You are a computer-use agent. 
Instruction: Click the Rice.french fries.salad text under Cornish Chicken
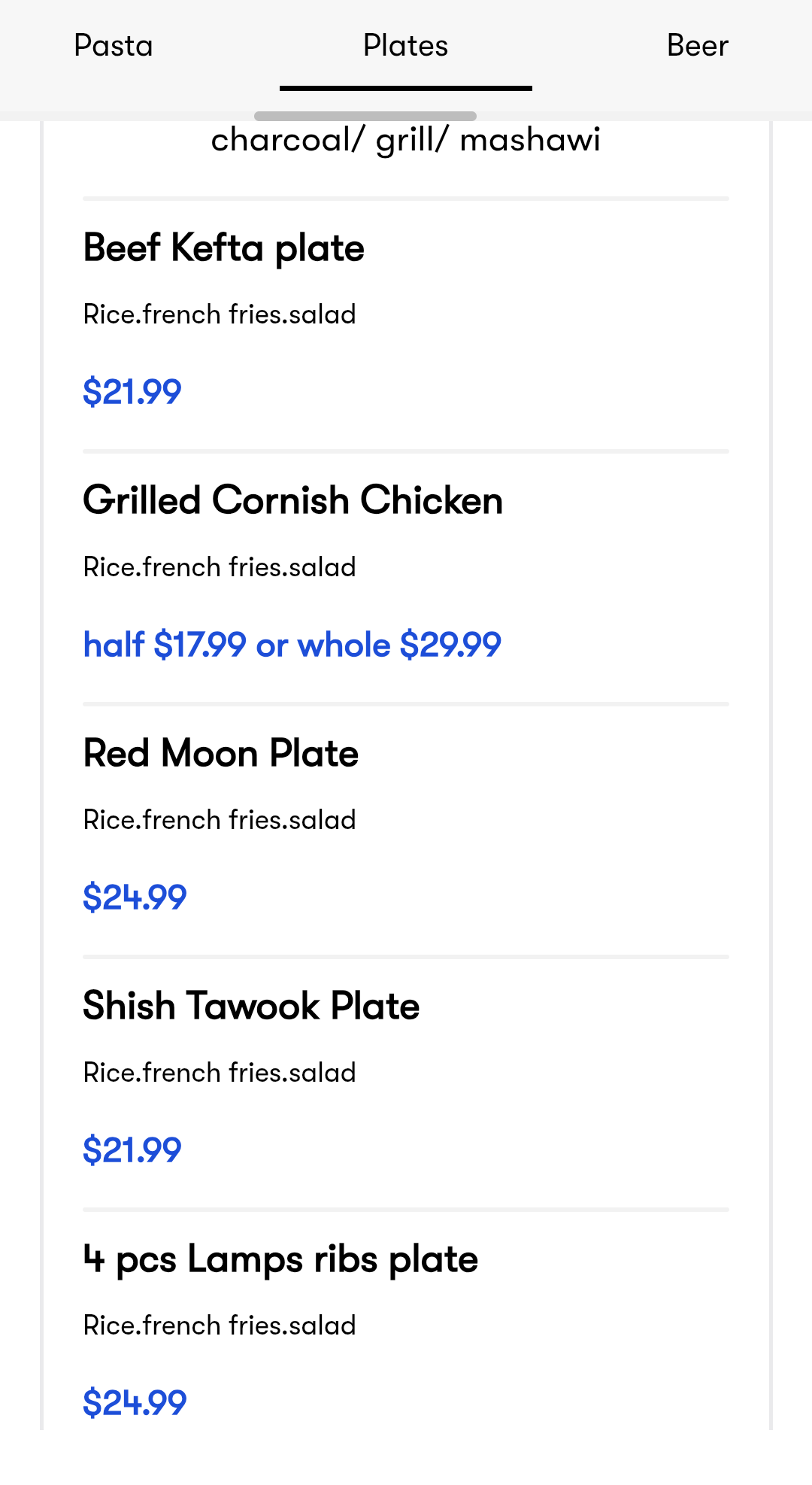click(x=219, y=566)
